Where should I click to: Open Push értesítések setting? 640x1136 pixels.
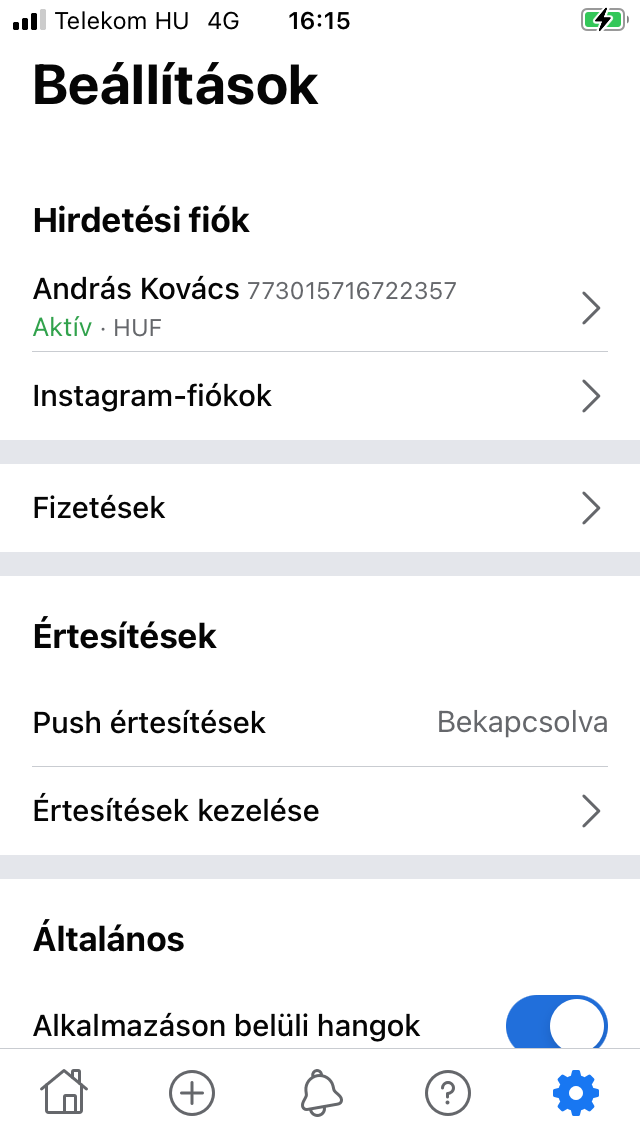(320, 722)
